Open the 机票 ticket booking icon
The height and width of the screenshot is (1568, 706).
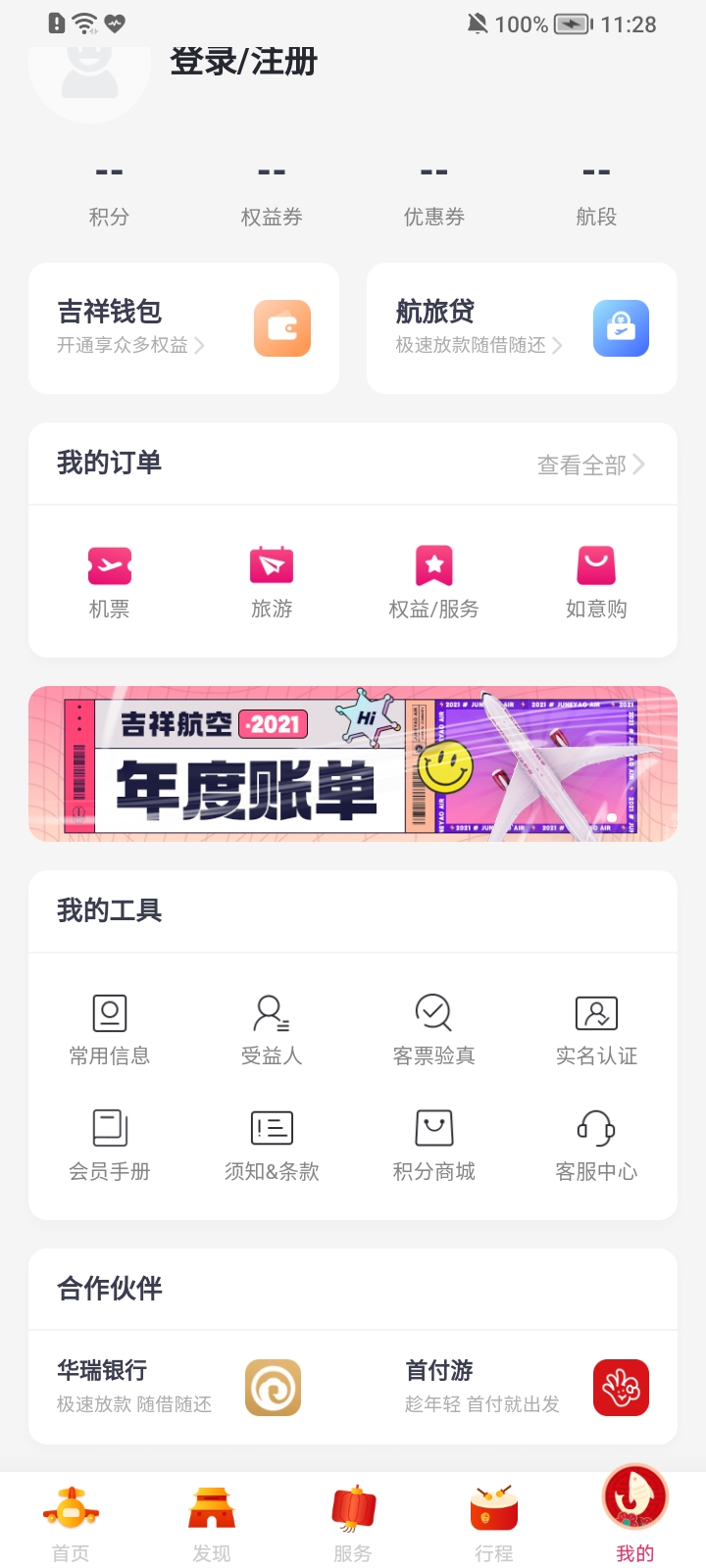coord(110,565)
